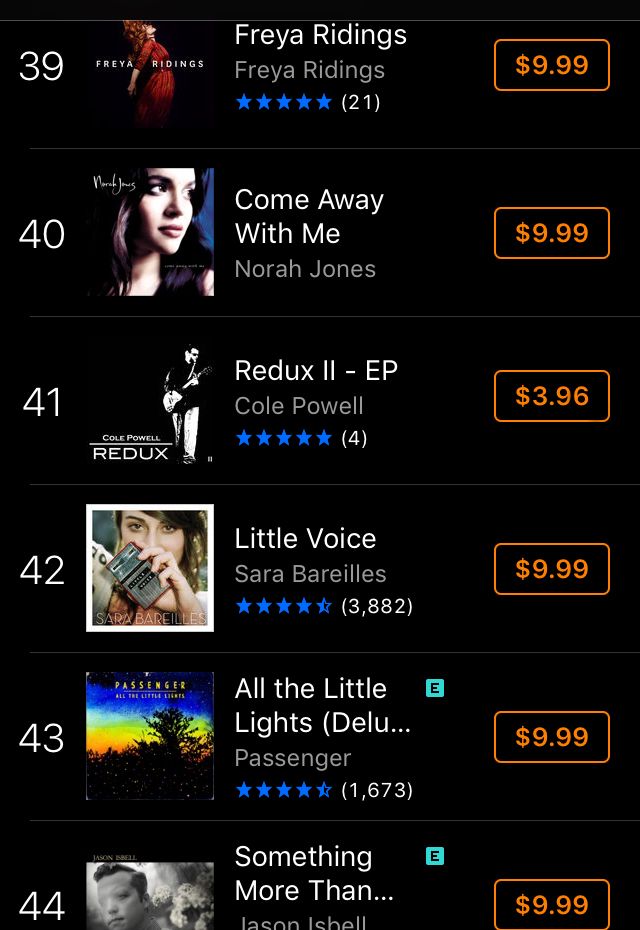This screenshot has height=930, width=640.
Task: Open Freya Ridings album page
Action: tap(320, 36)
